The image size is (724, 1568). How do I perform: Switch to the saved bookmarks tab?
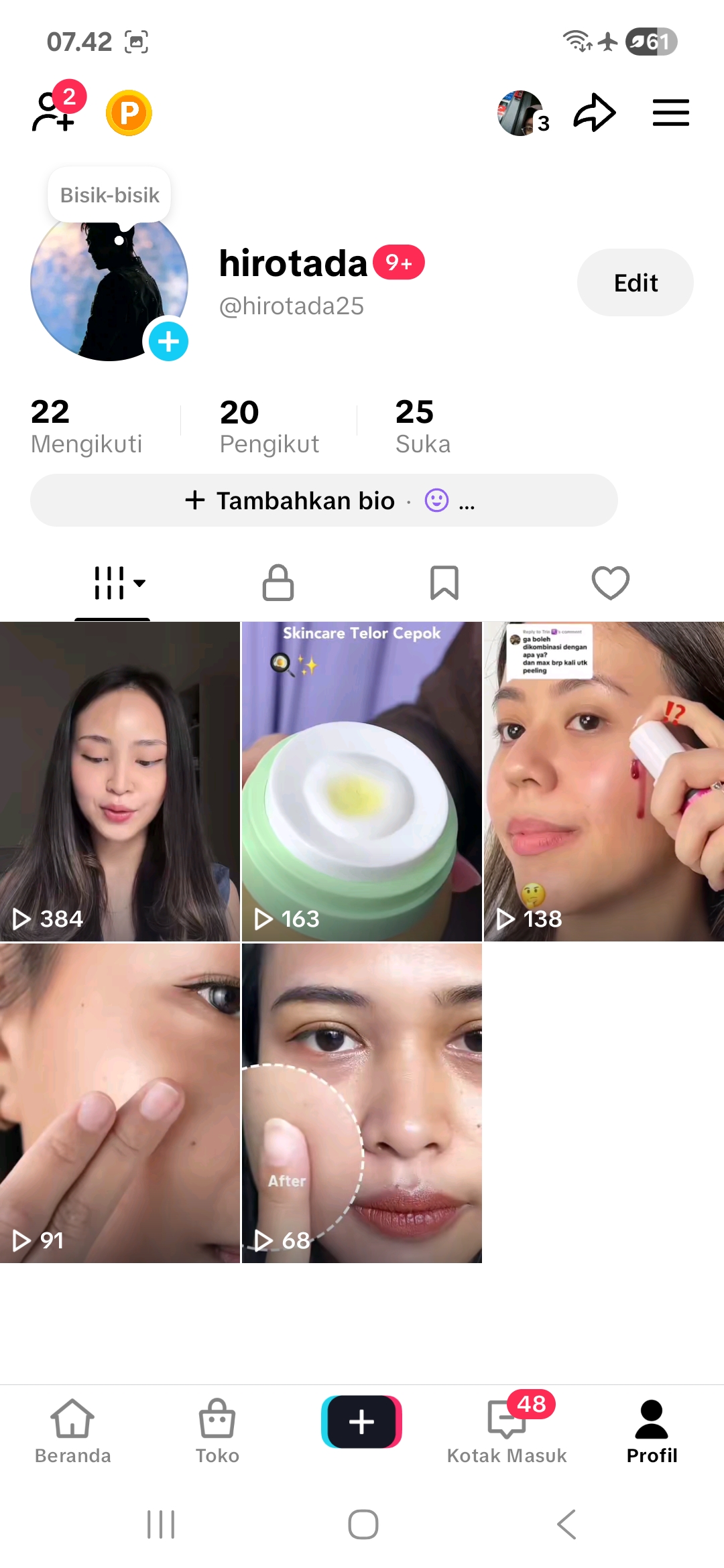click(x=444, y=582)
